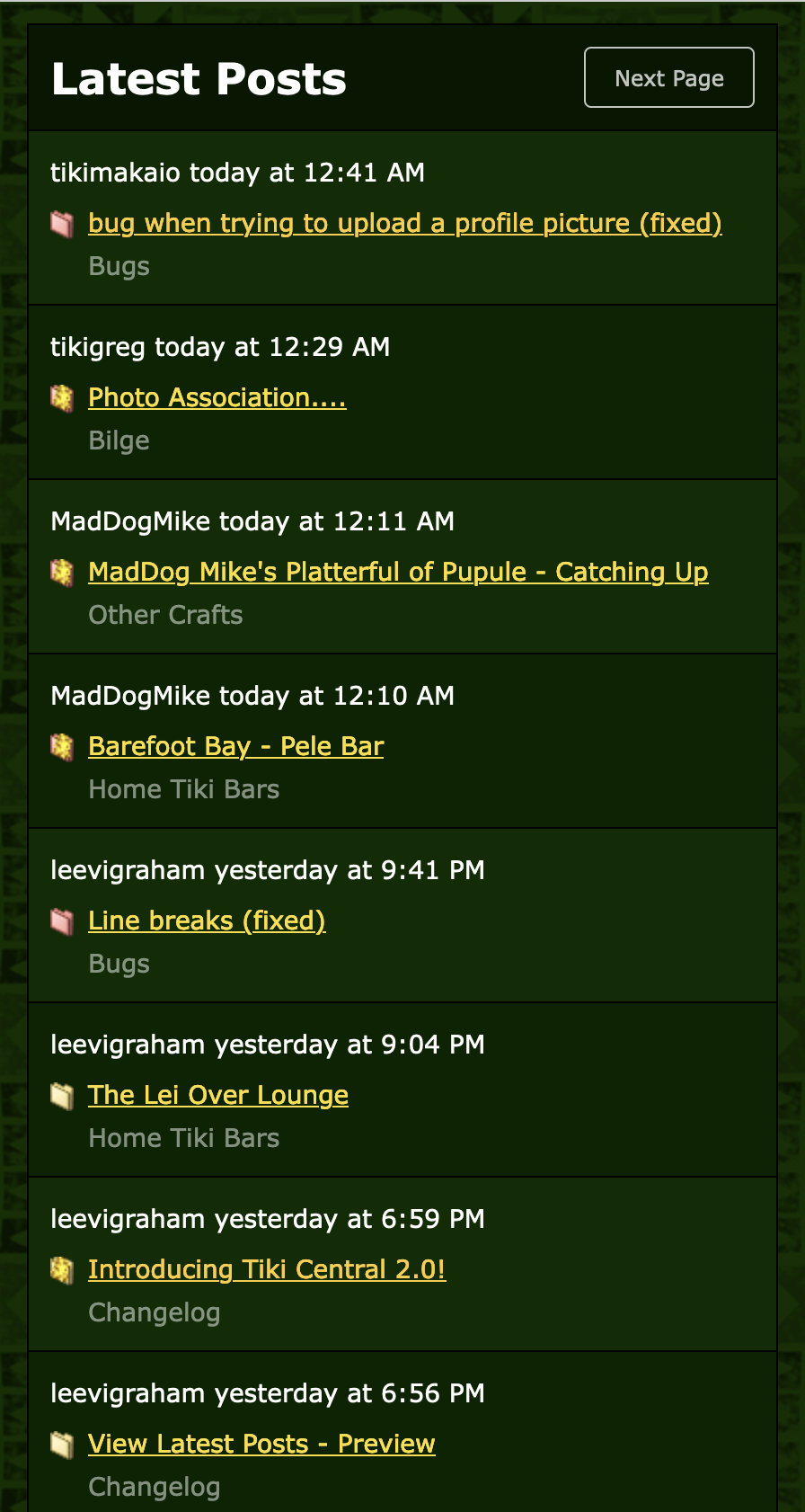805x1512 pixels.
Task: Open The Lei Over Lounge thread
Action: tap(217, 1095)
